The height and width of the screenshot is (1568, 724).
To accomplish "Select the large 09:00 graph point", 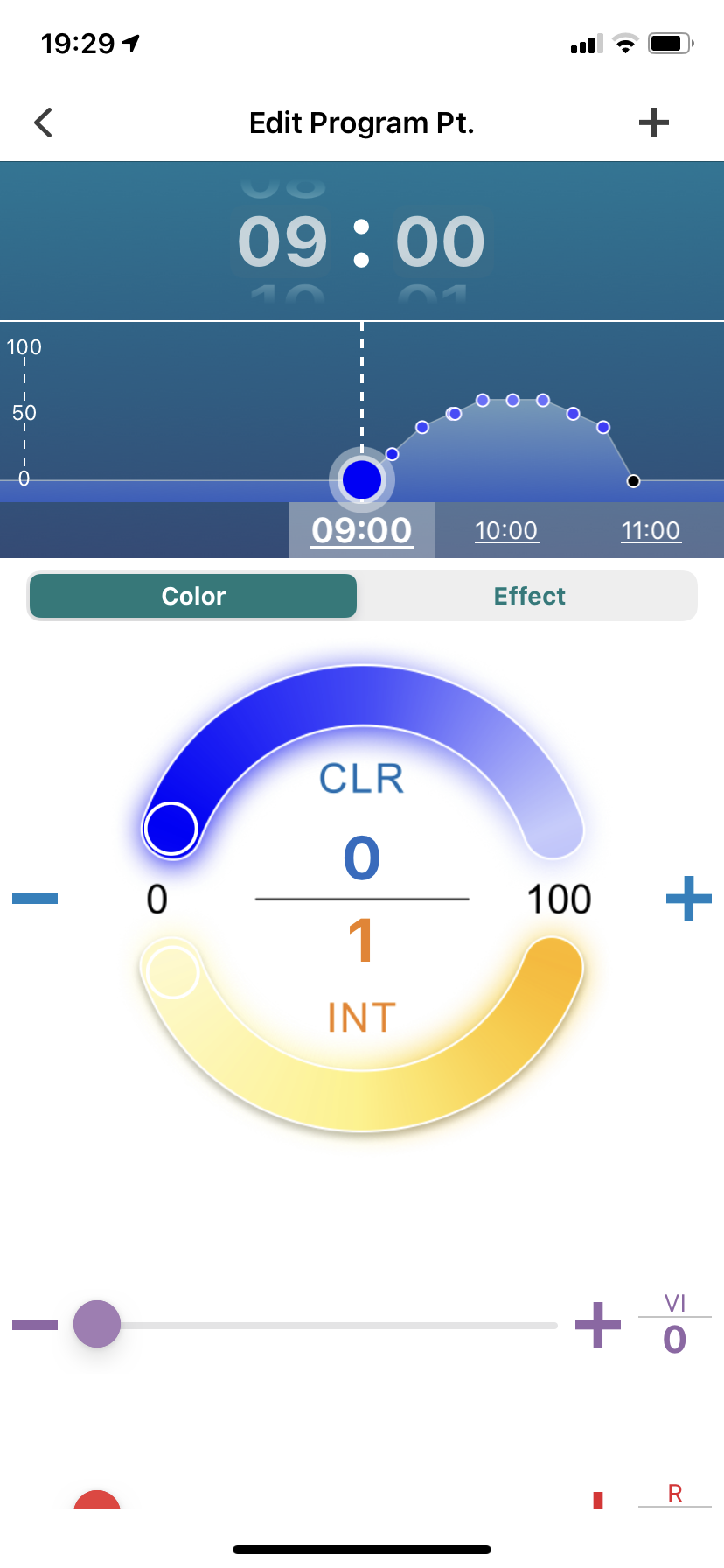I will 362,479.
